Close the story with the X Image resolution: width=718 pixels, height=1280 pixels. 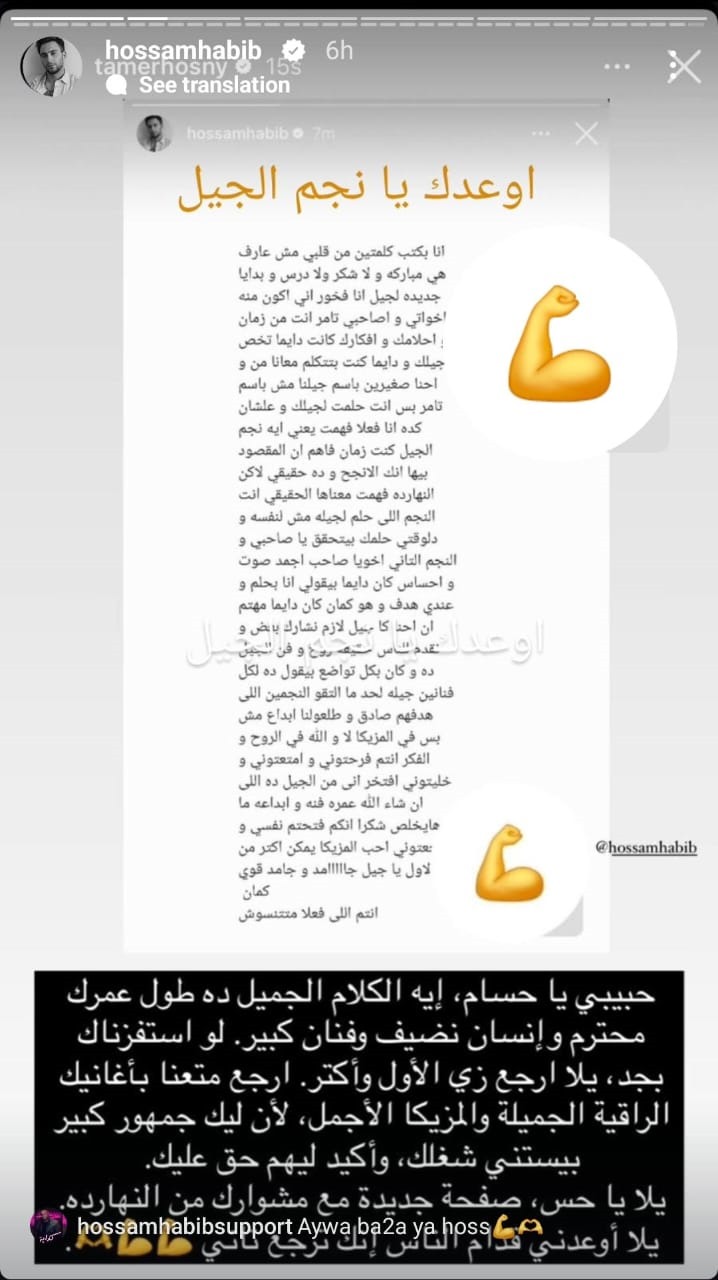[684, 66]
